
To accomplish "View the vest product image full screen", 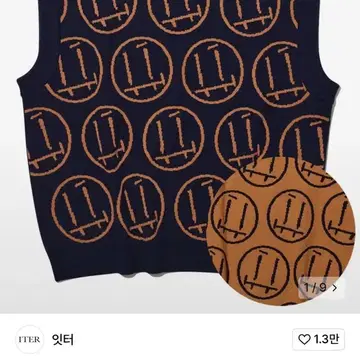I will (180, 156).
